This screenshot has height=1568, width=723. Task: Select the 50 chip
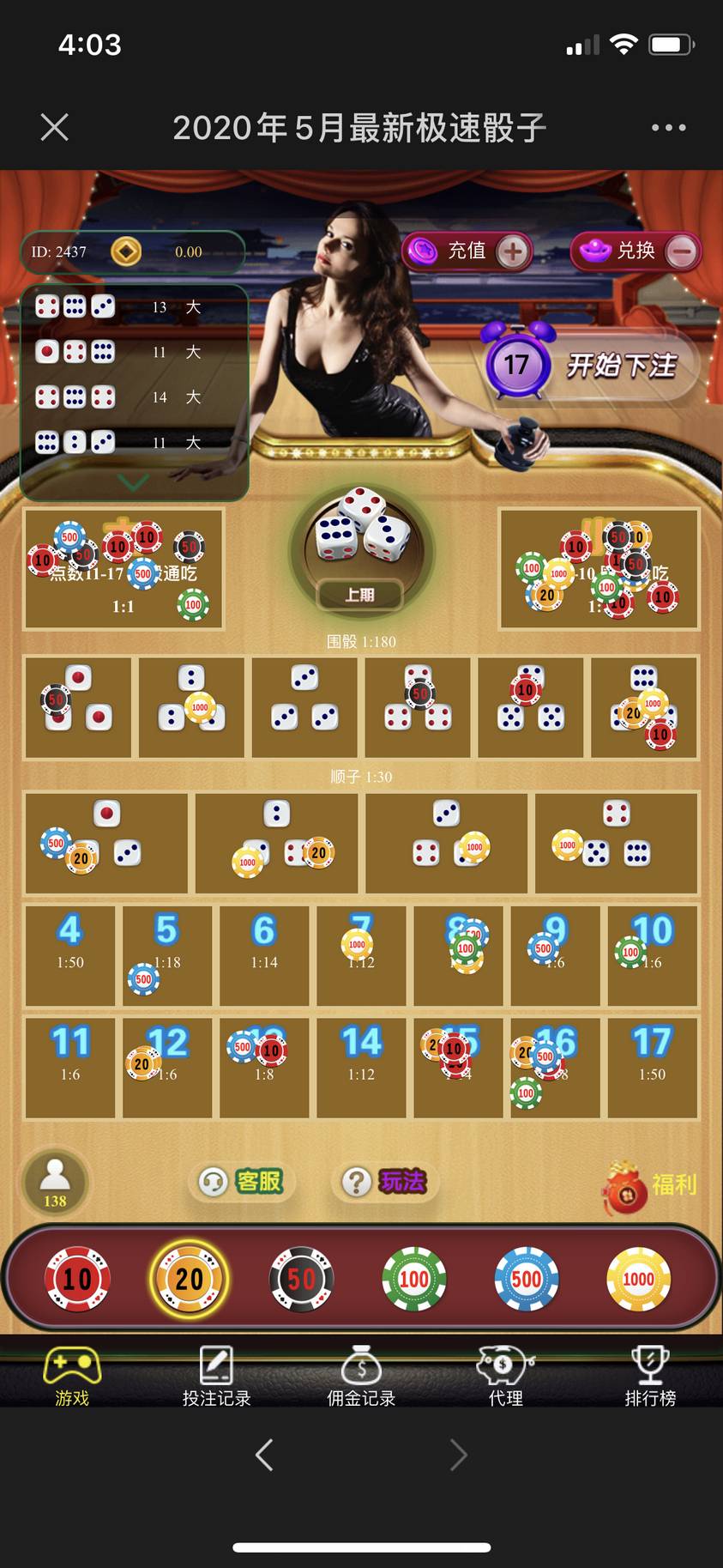tap(301, 1279)
